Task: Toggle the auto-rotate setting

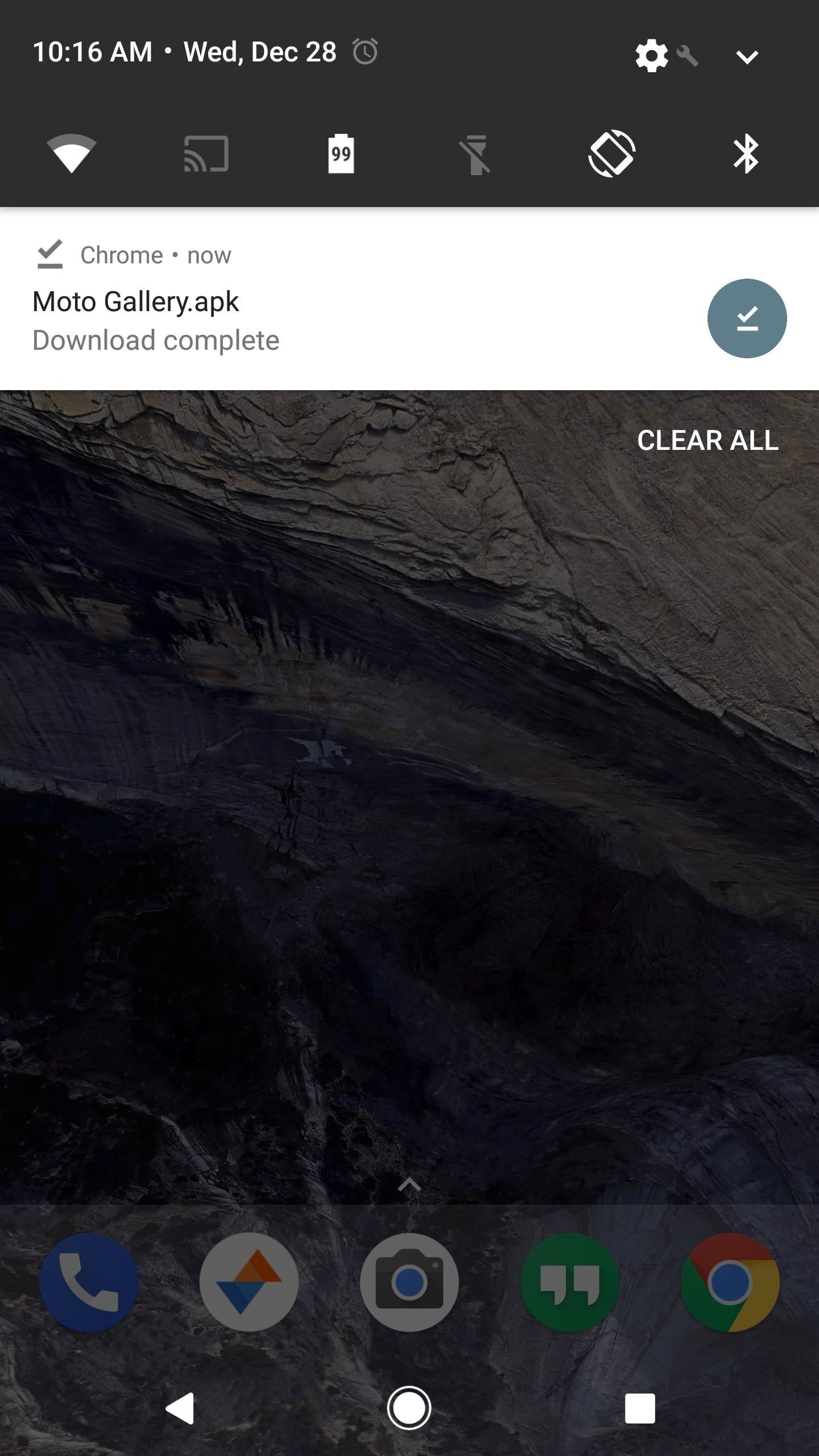Action: coord(611,154)
